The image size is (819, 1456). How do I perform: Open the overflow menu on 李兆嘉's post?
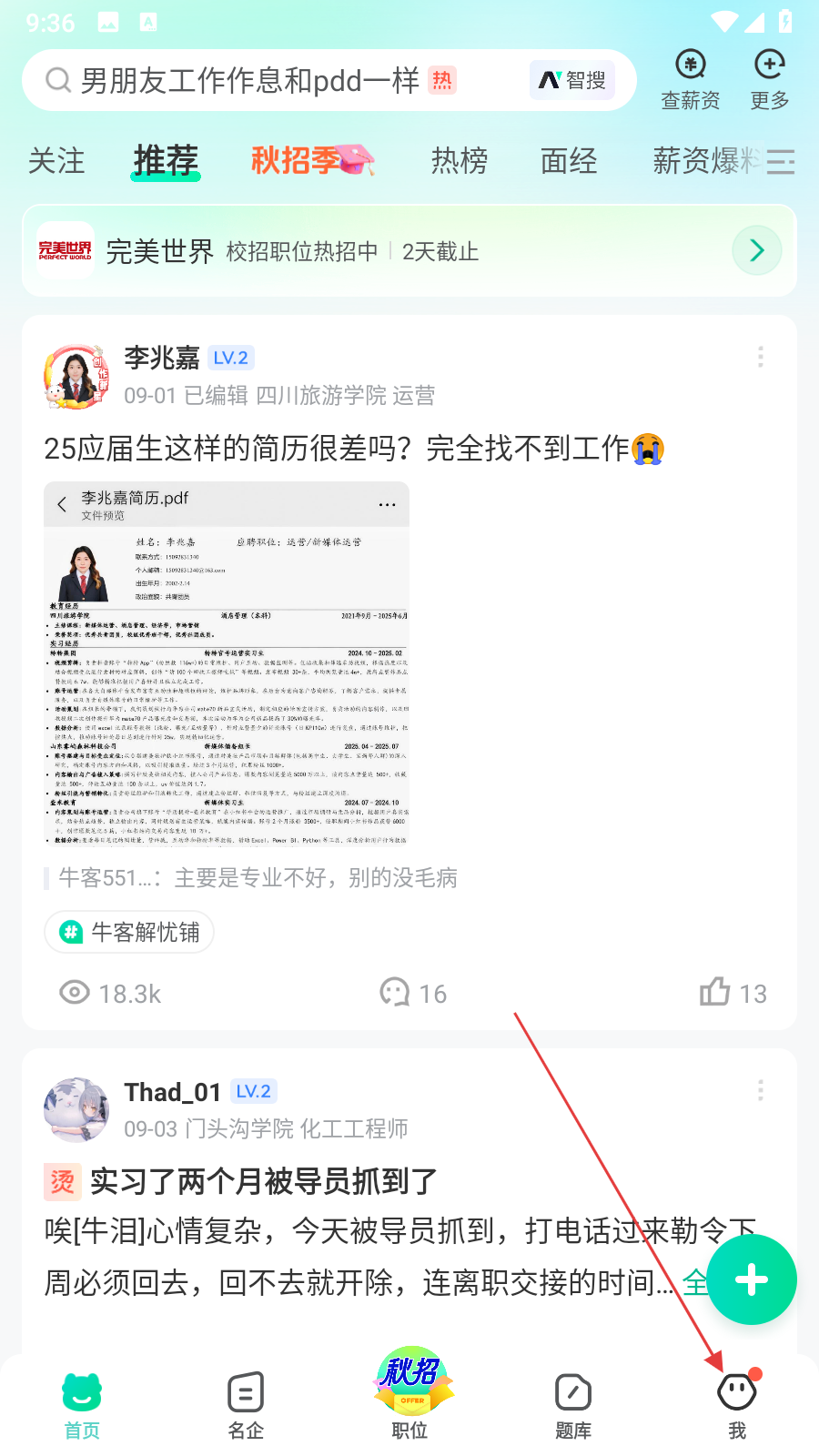pyautogui.click(x=761, y=358)
